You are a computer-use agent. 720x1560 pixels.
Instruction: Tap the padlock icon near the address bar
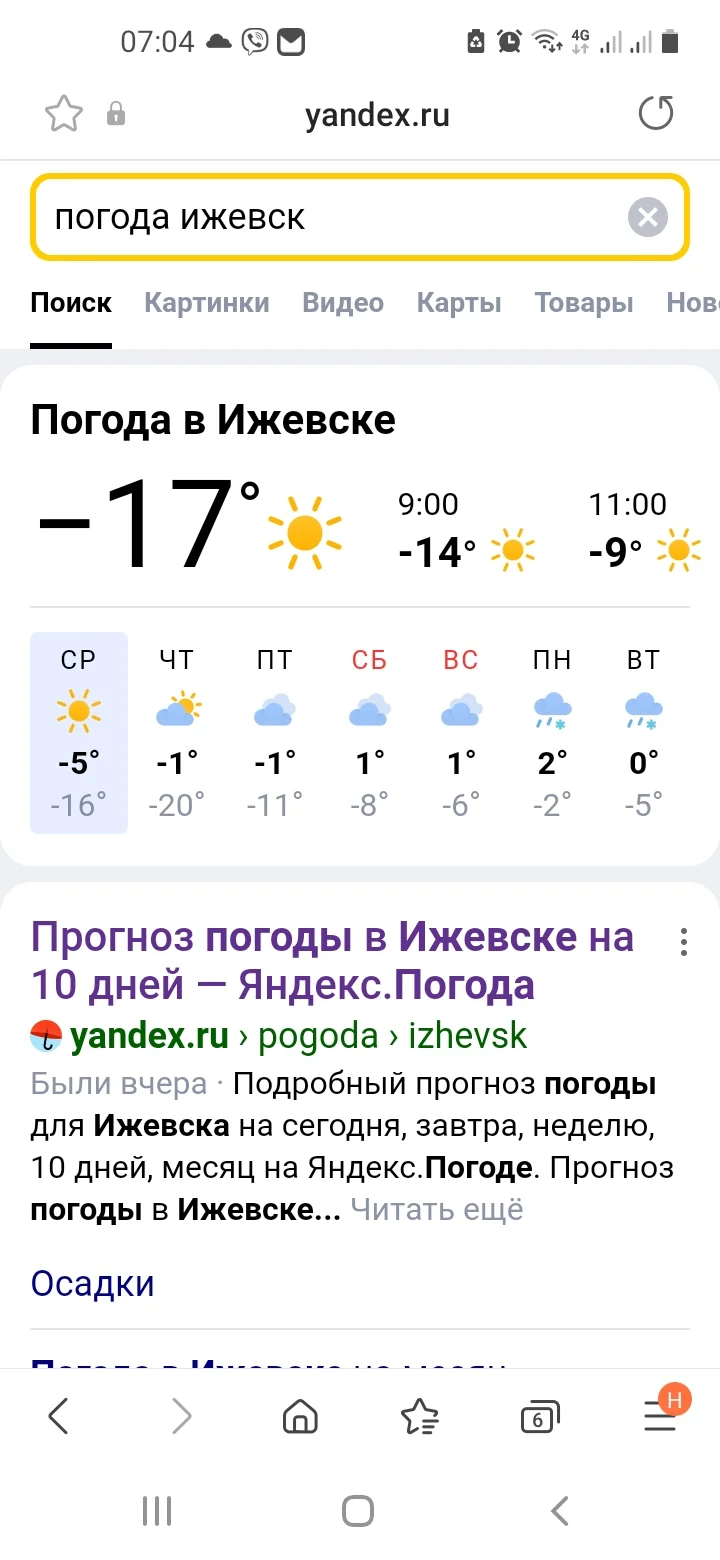[114, 113]
